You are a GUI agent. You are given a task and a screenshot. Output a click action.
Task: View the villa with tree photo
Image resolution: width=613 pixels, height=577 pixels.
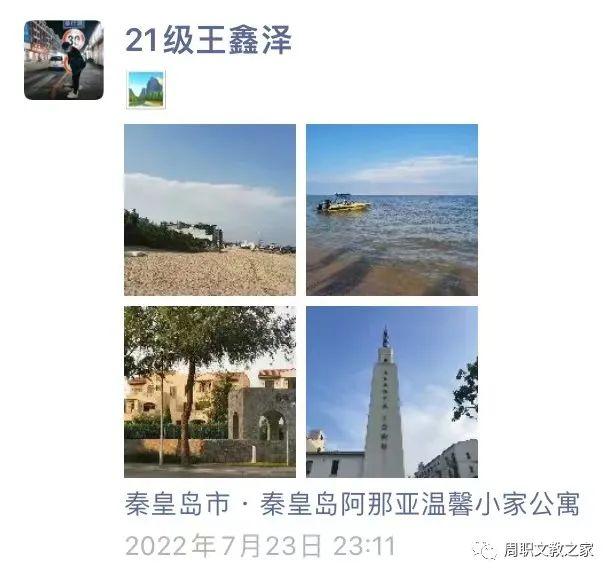click(x=210, y=391)
